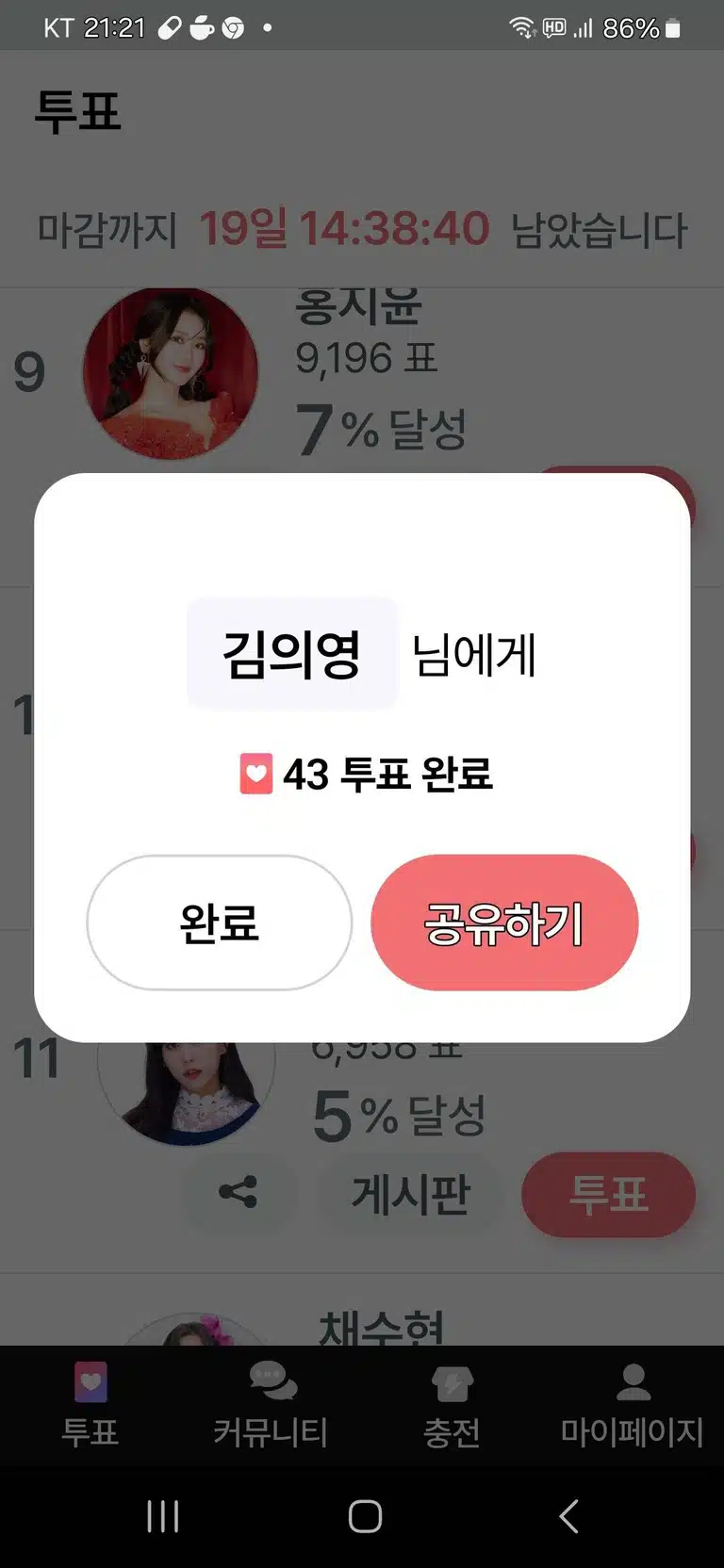Tap 완료 to close the vote dialog
Viewport: 724px width, 1568px height.
(219, 922)
